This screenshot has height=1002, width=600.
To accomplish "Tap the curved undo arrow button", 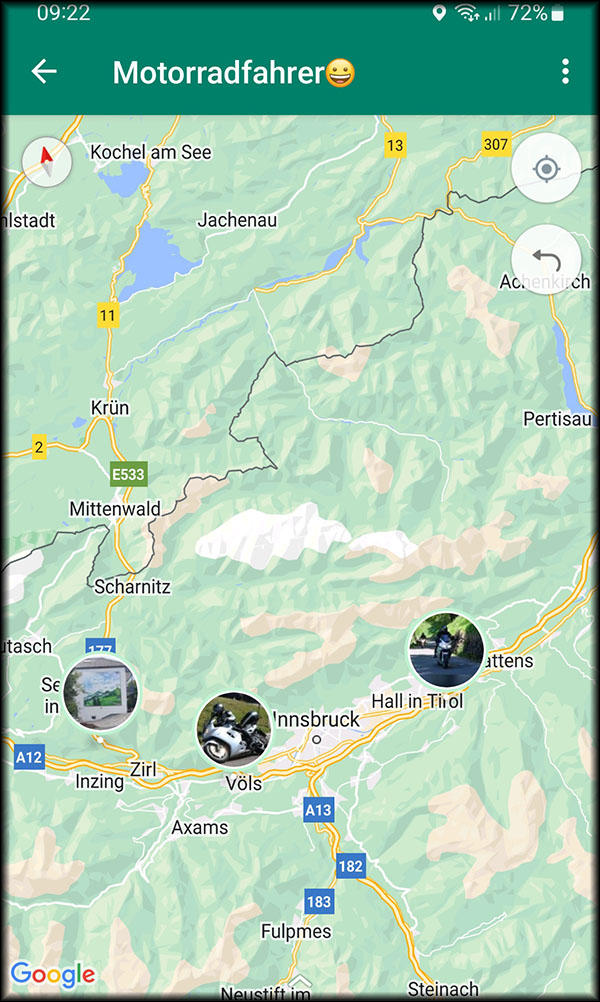I will coord(546,259).
